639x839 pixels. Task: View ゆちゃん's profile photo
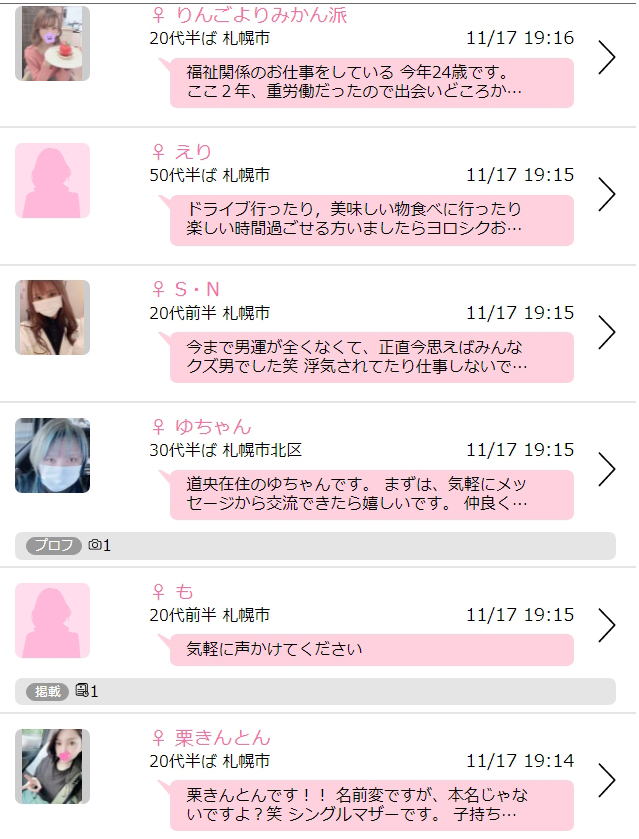(53, 455)
